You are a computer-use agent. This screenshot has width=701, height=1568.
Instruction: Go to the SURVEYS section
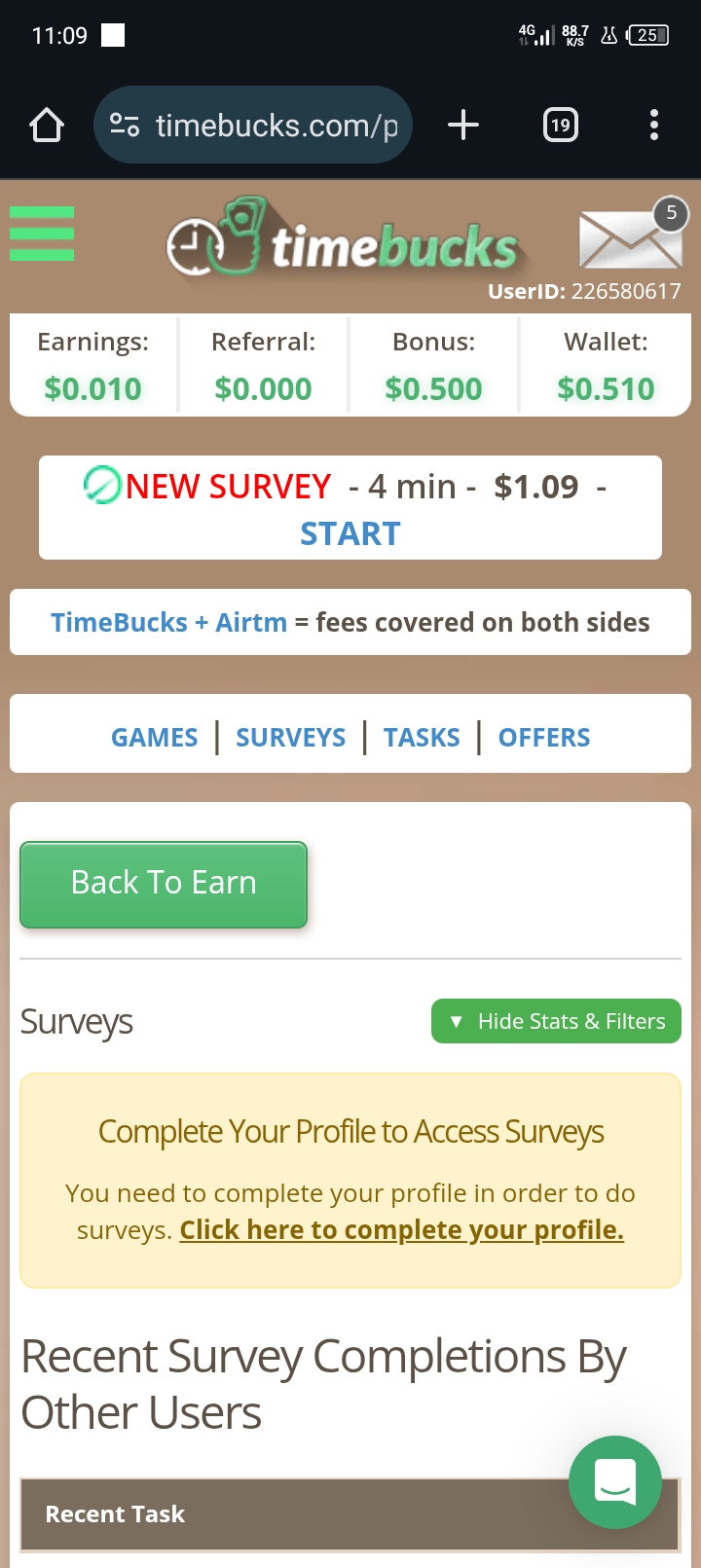click(290, 738)
